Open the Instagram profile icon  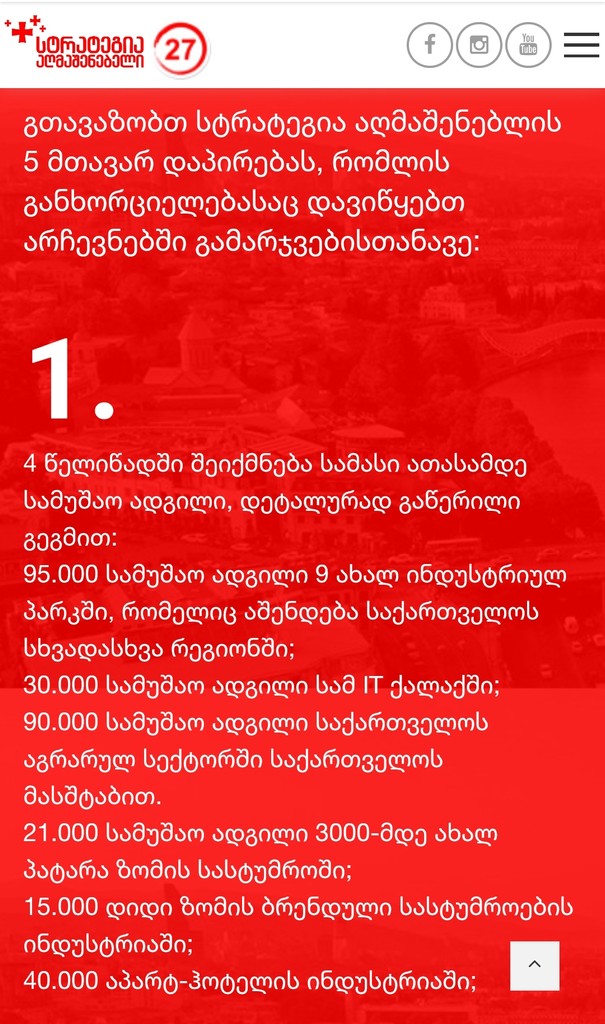click(479, 45)
